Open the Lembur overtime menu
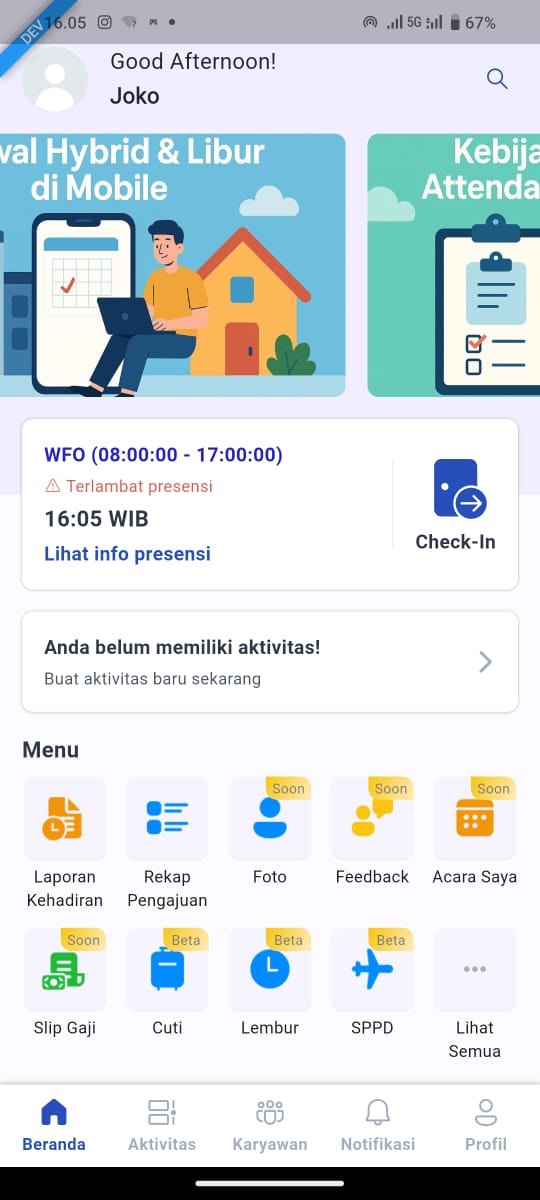 tap(270, 983)
